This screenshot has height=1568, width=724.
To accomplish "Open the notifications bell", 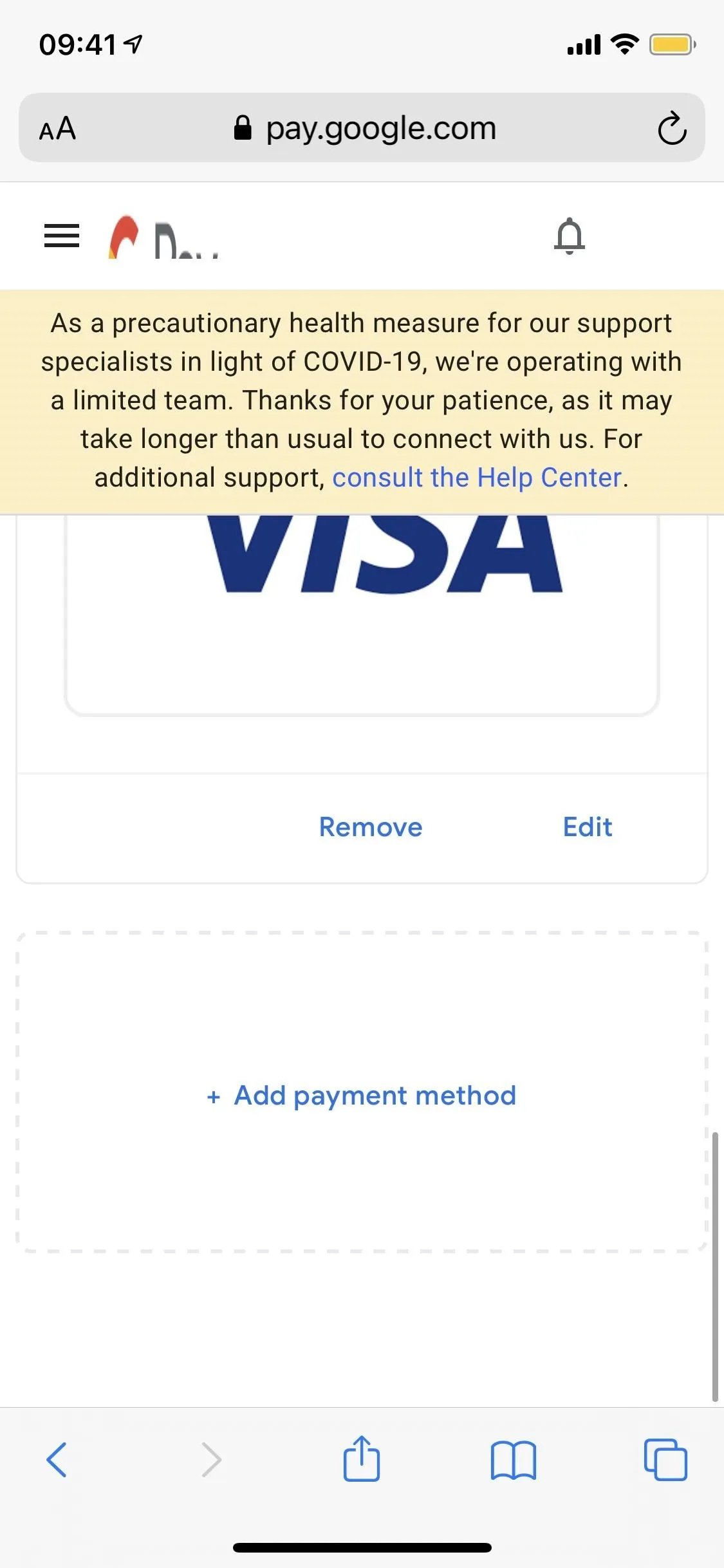I will 570,236.
